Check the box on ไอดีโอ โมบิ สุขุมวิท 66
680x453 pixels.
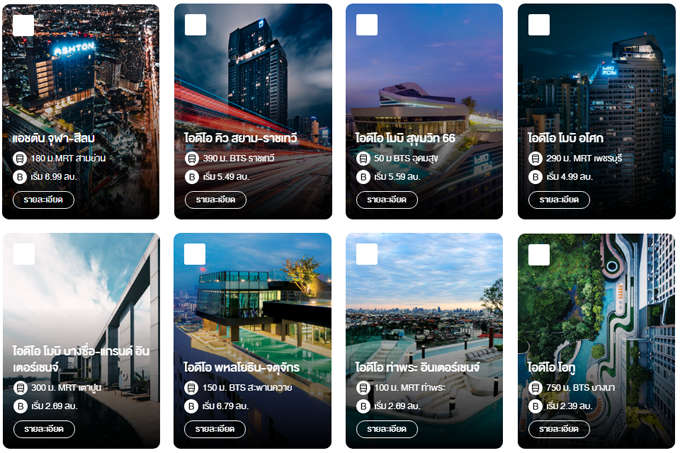(367, 26)
